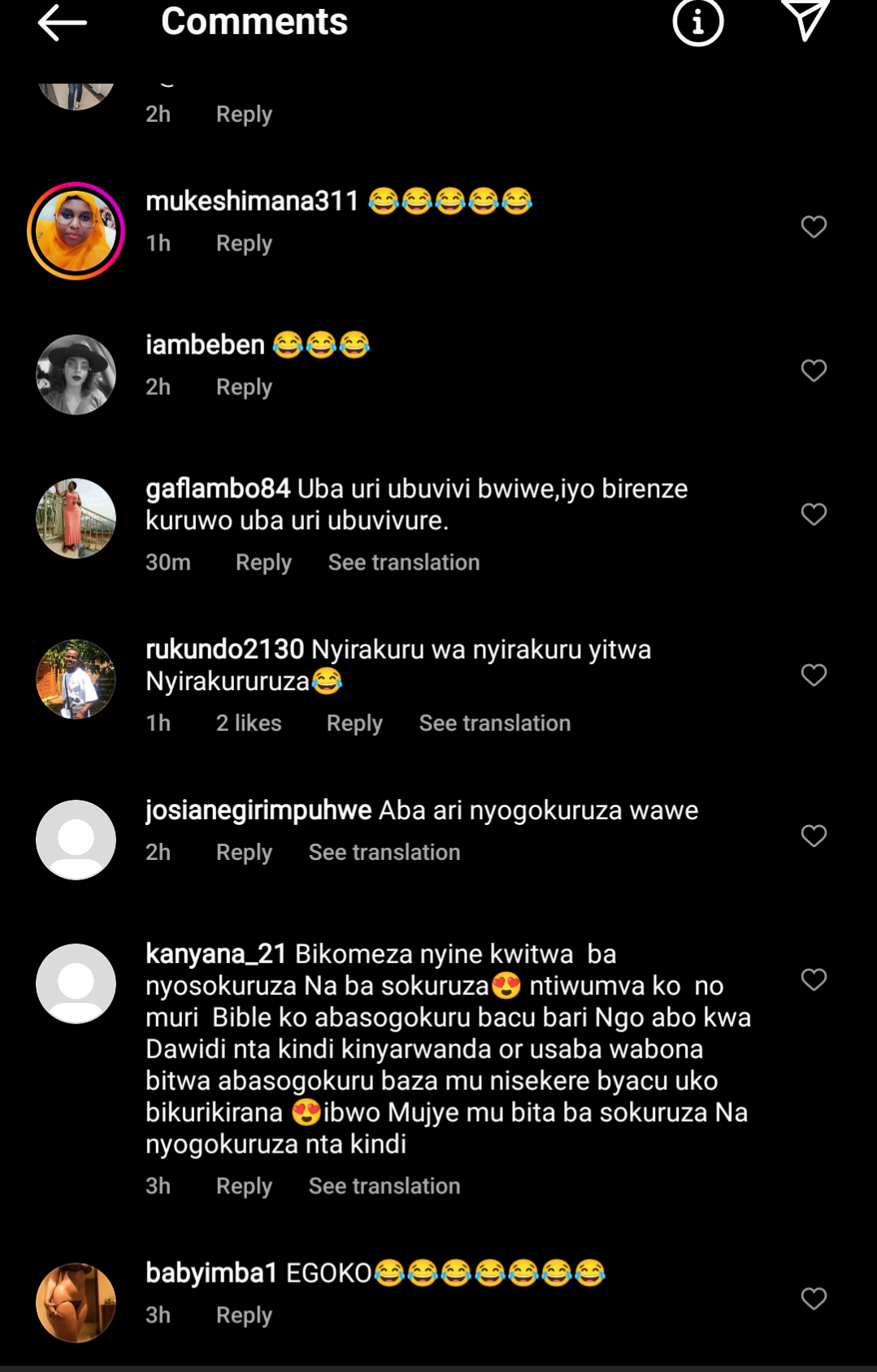This screenshot has width=877, height=1372.
Task: Like babyimba1's EGOKO comment
Action: (814, 1299)
